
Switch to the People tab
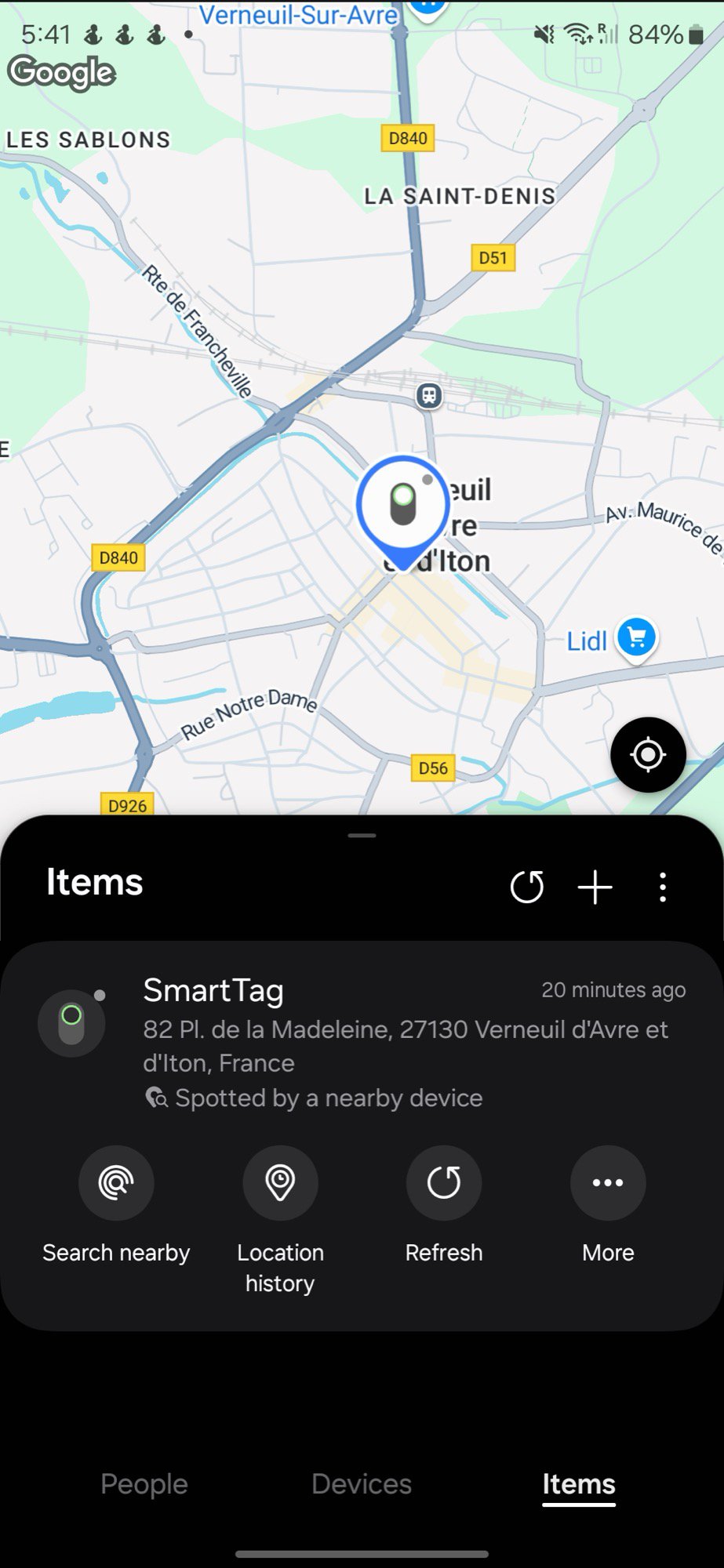point(144,1484)
